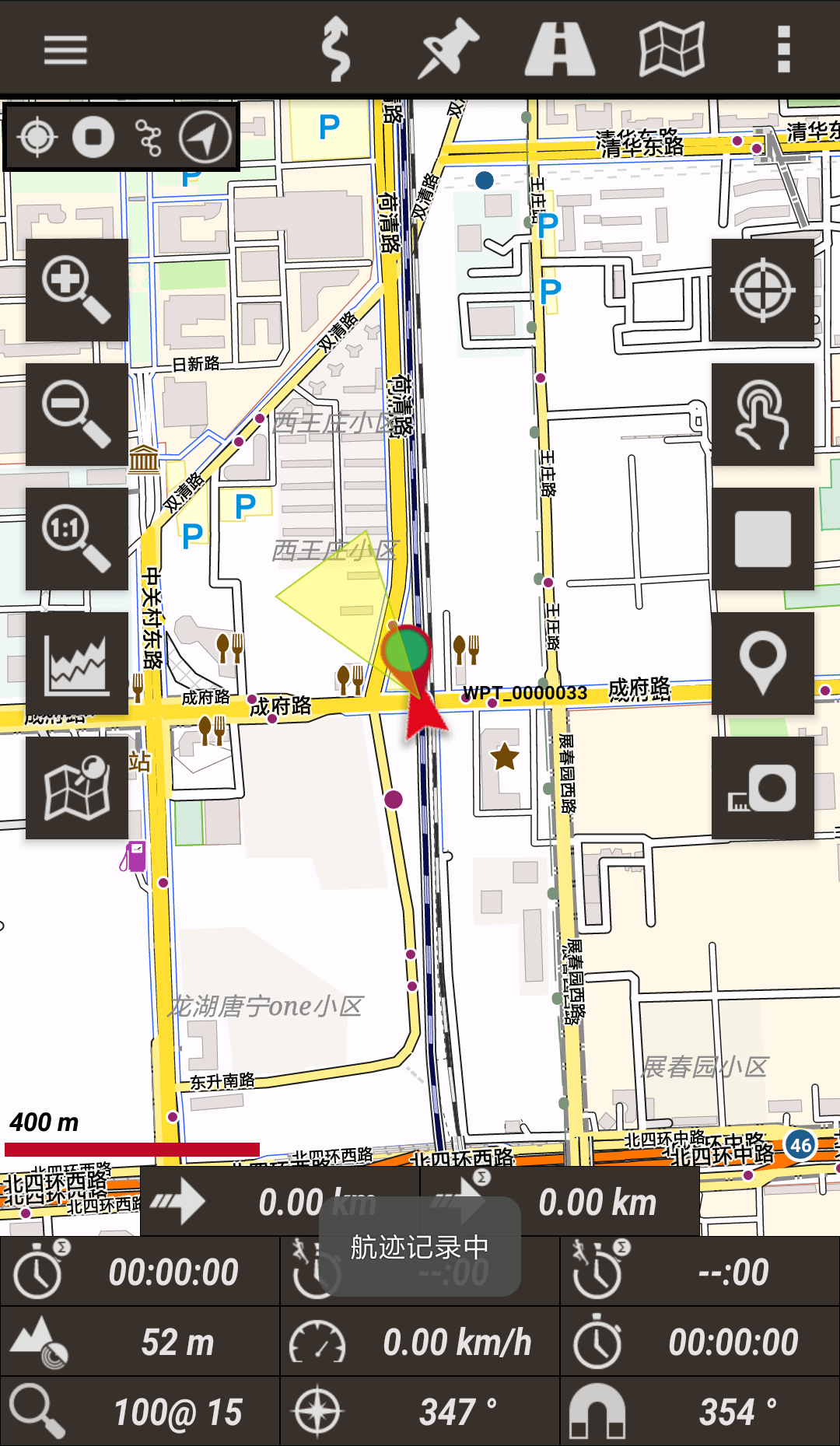Tap the compass arrow status icon
Screen dimensions: 840x1446
[205, 138]
